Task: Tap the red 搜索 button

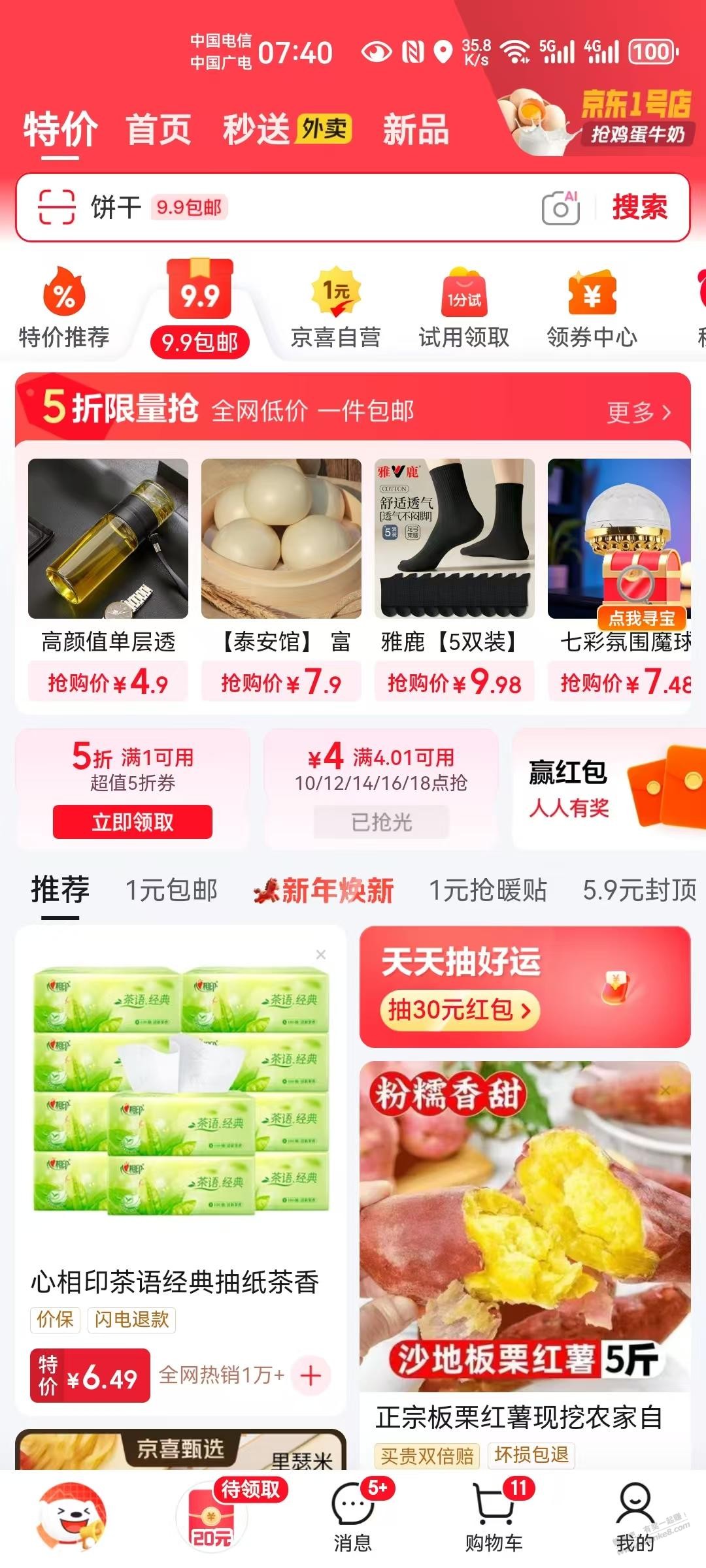Action: point(639,208)
